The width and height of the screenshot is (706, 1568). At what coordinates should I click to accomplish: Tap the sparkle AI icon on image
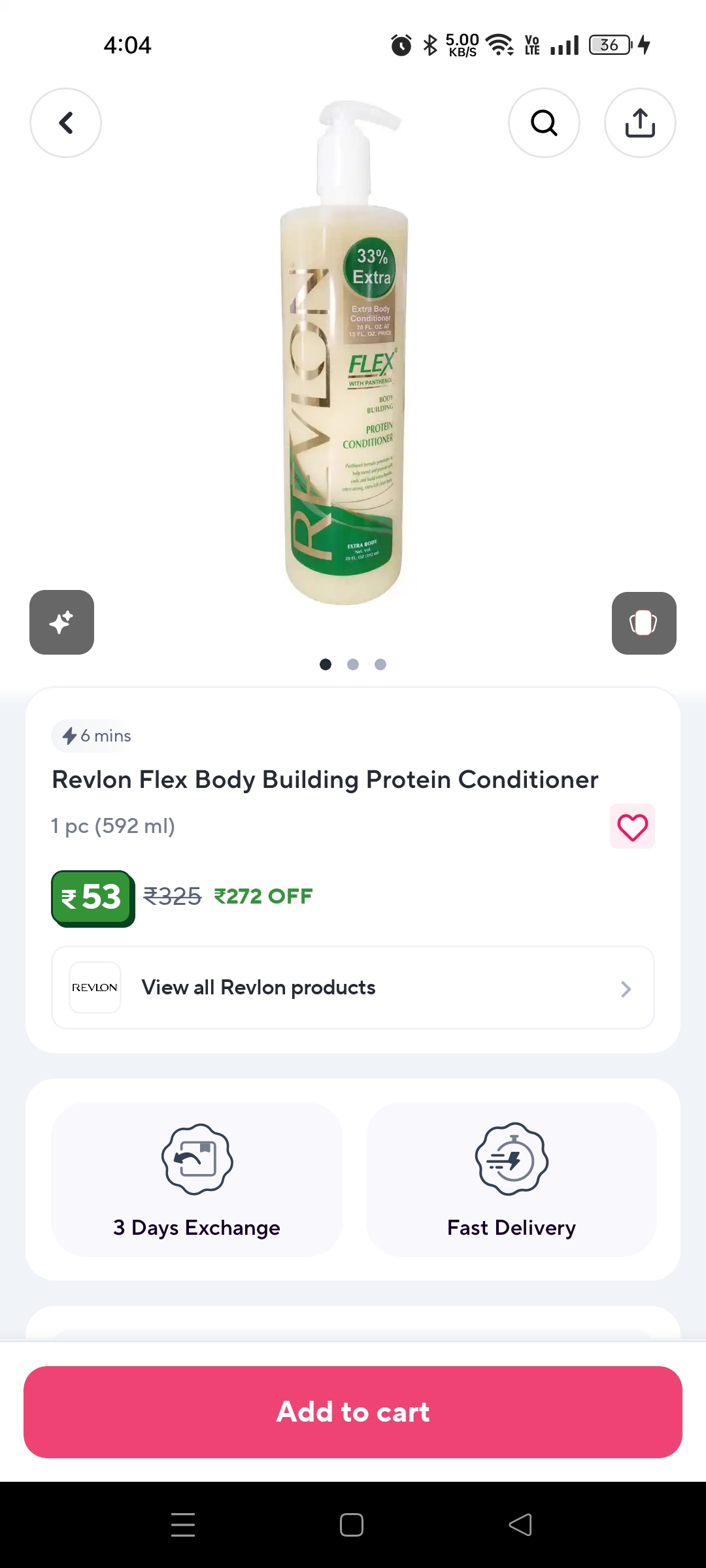pyautogui.click(x=61, y=622)
